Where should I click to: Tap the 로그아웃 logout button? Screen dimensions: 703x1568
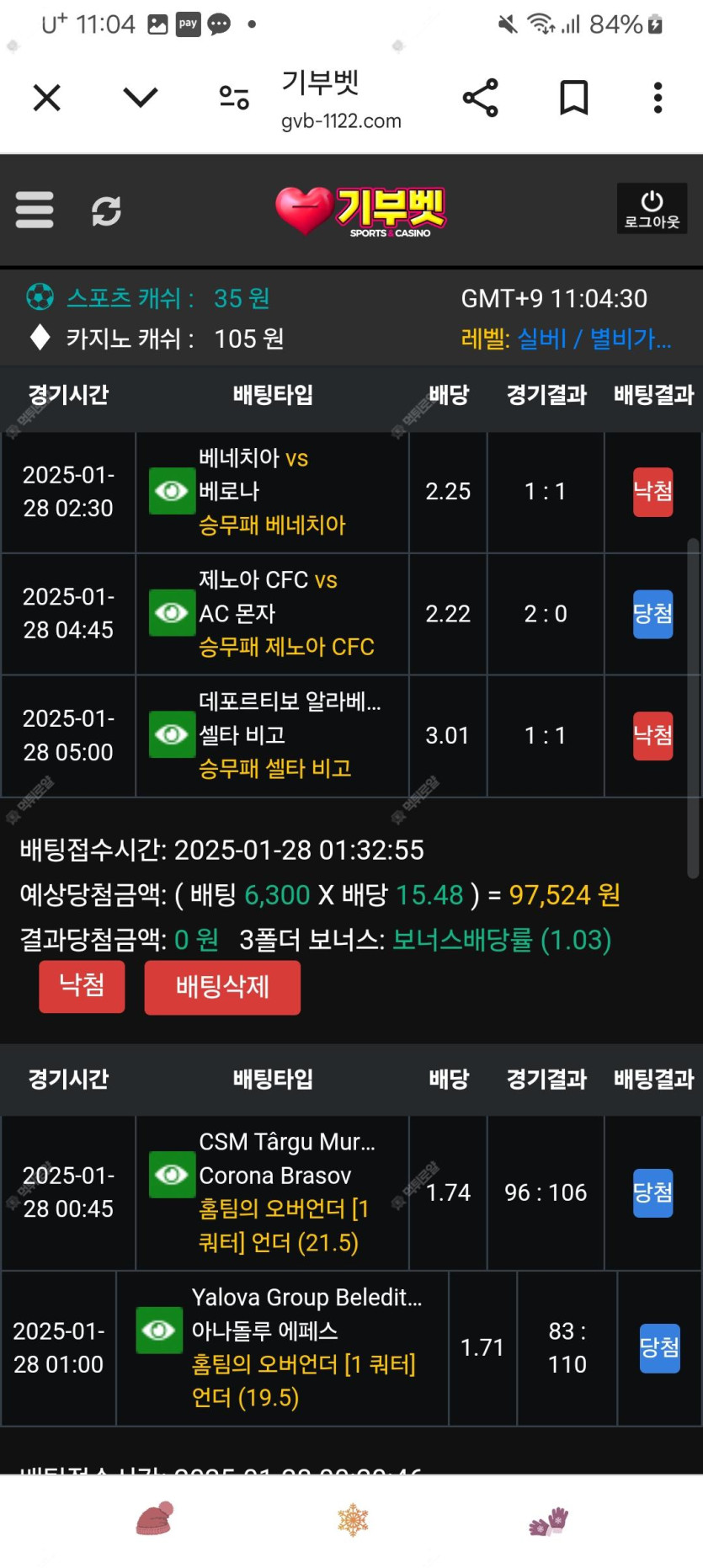coord(652,209)
